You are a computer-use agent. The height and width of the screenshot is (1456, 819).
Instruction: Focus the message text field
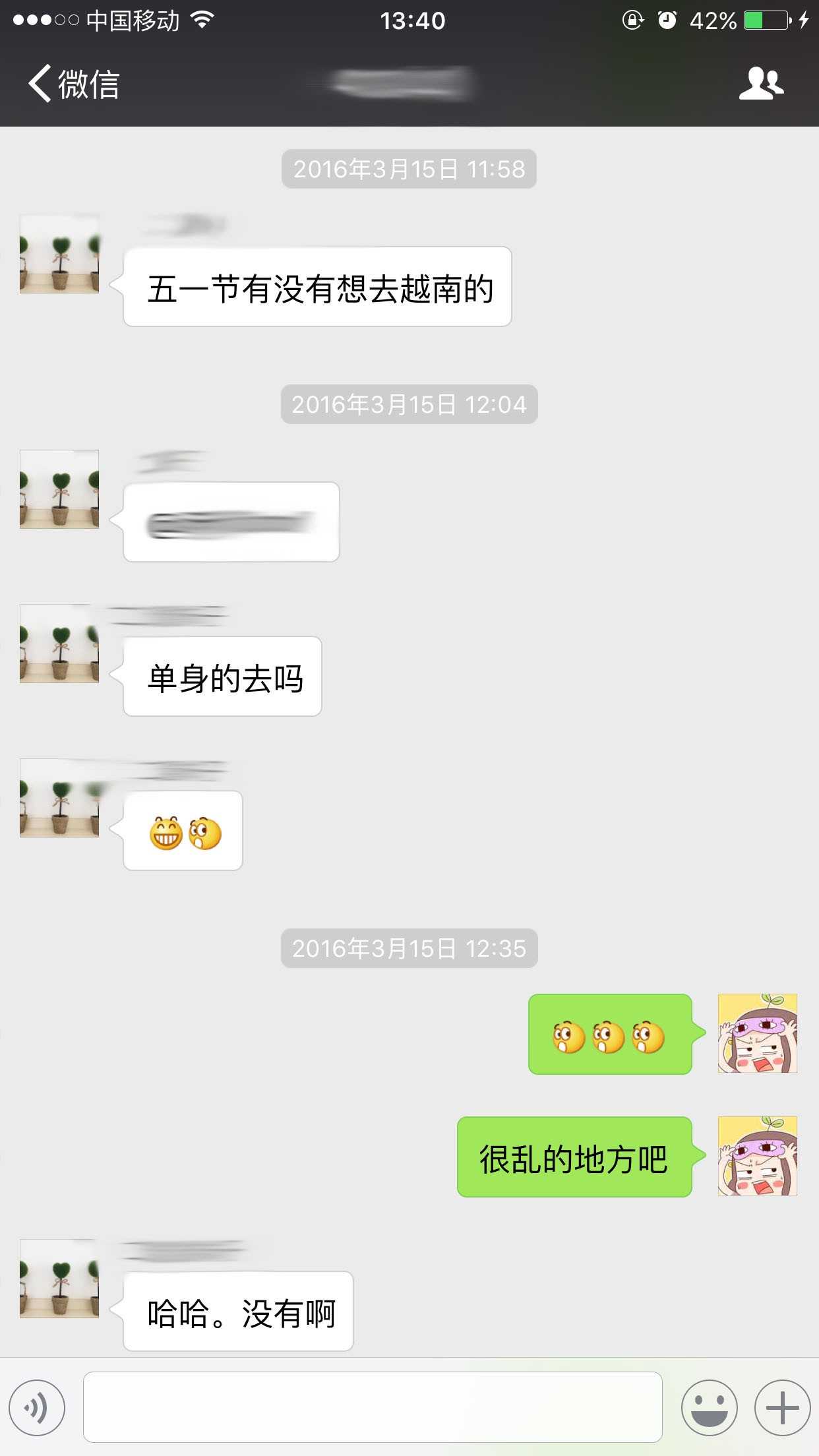(373, 1407)
